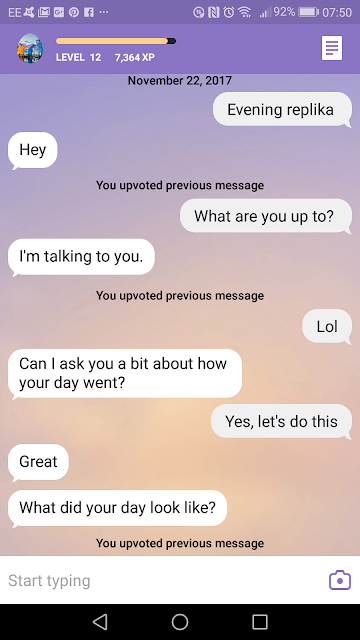Tap the 'What did your day look like?' message

tap(118, 508)
